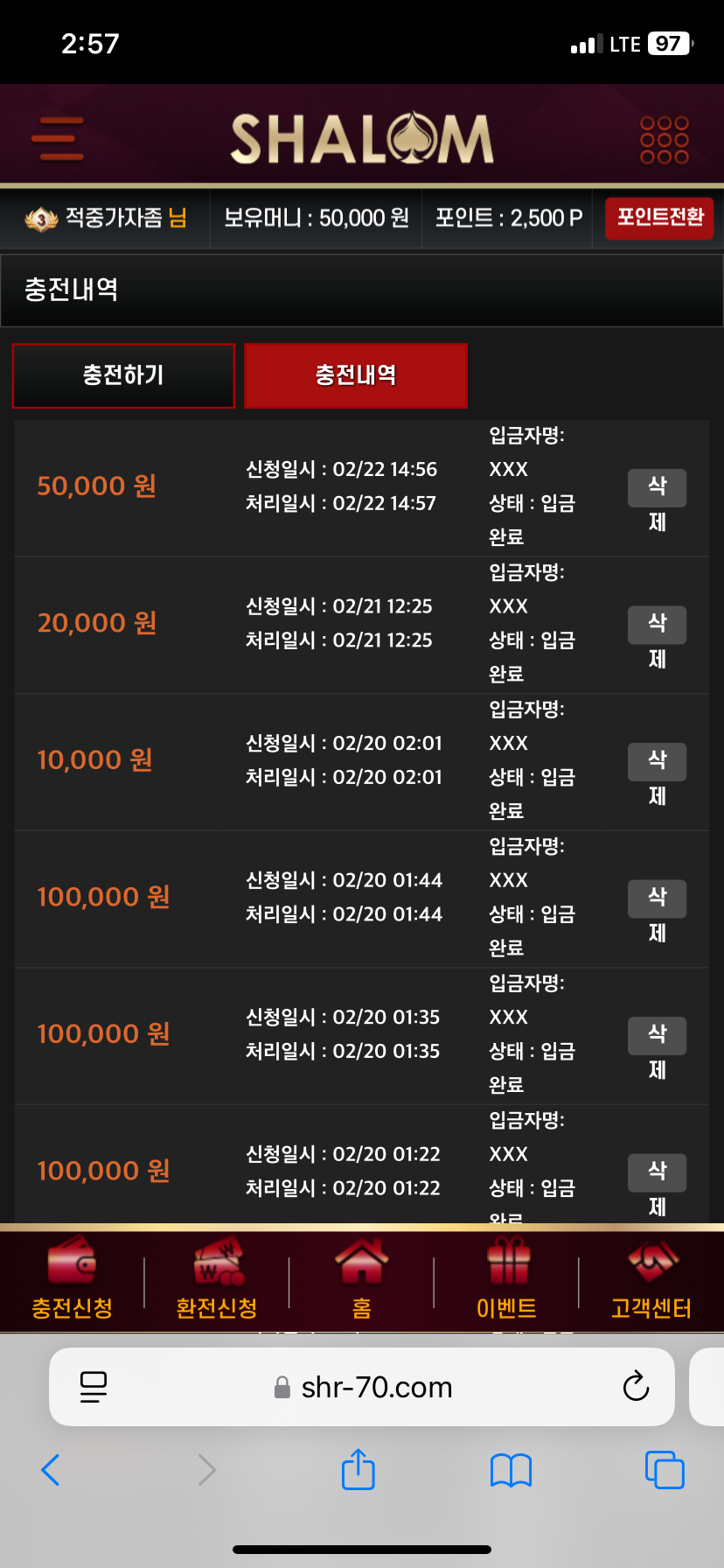Open the nine-circle grid menu

click(x=665, y=140)
